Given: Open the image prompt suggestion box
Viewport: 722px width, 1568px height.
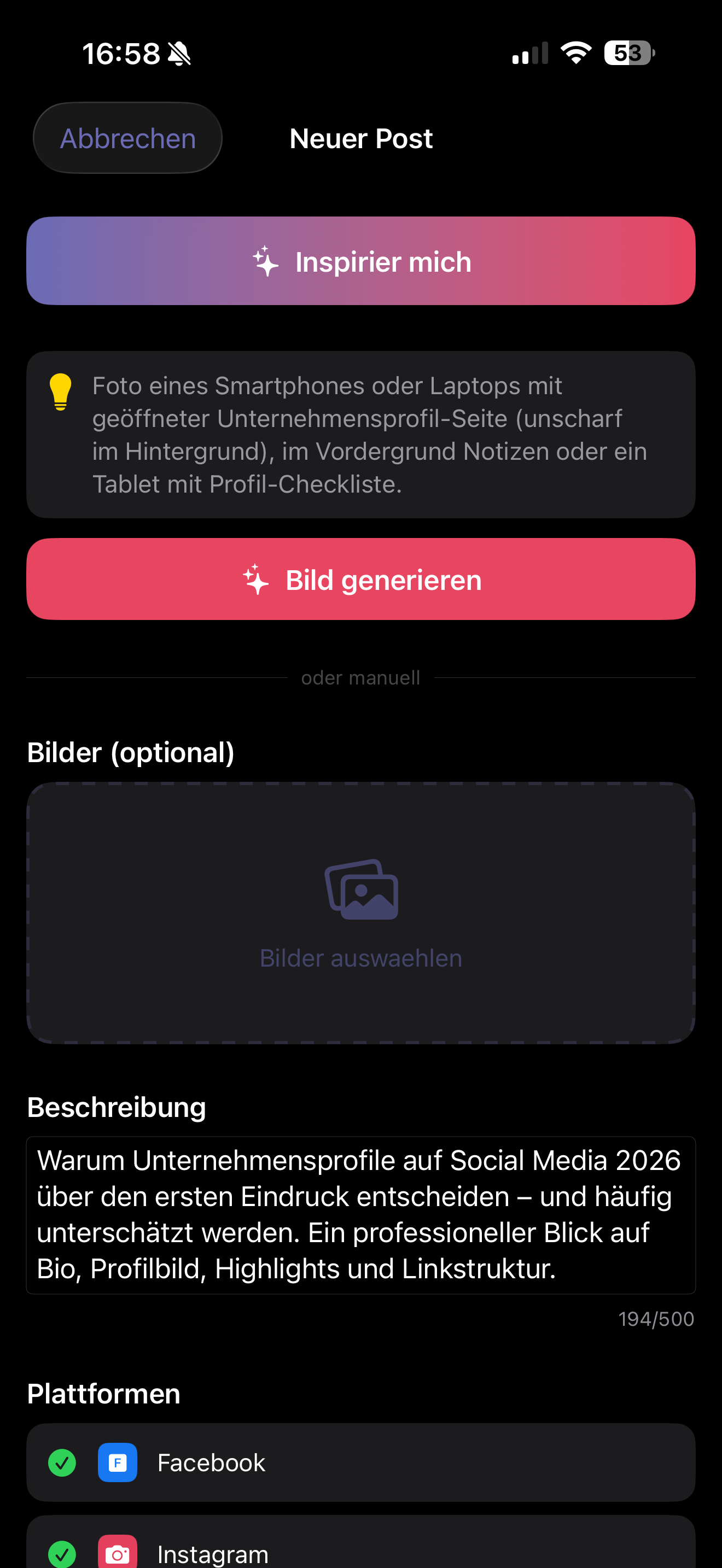Looking at the screenshot, I should [361, 434].
